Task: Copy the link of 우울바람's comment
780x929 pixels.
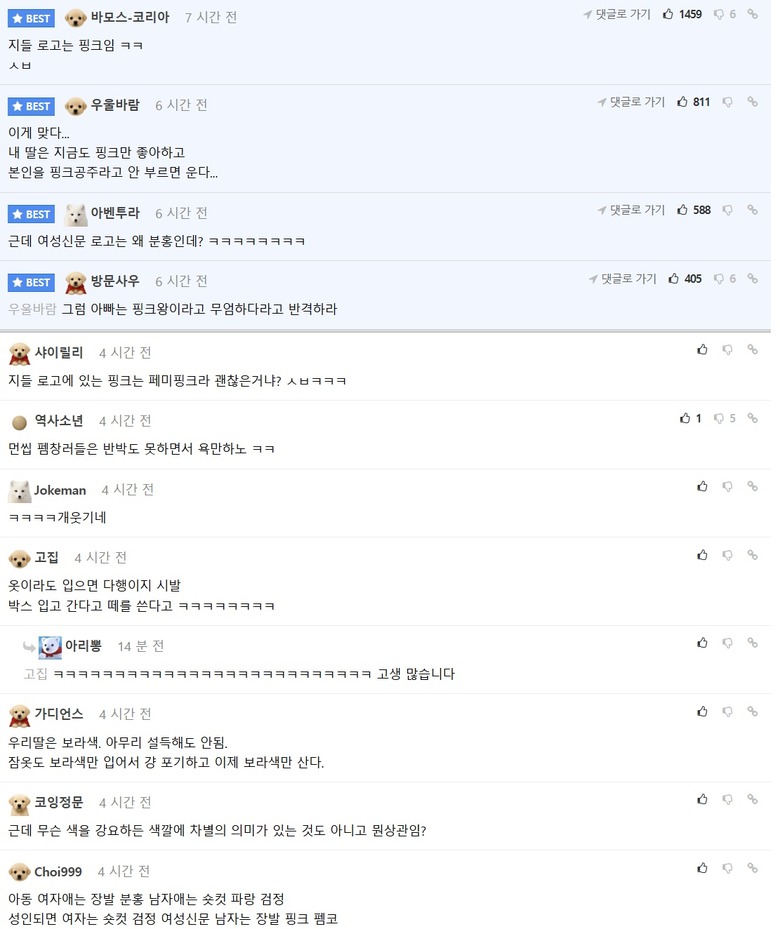Action: tap(753, 102)
